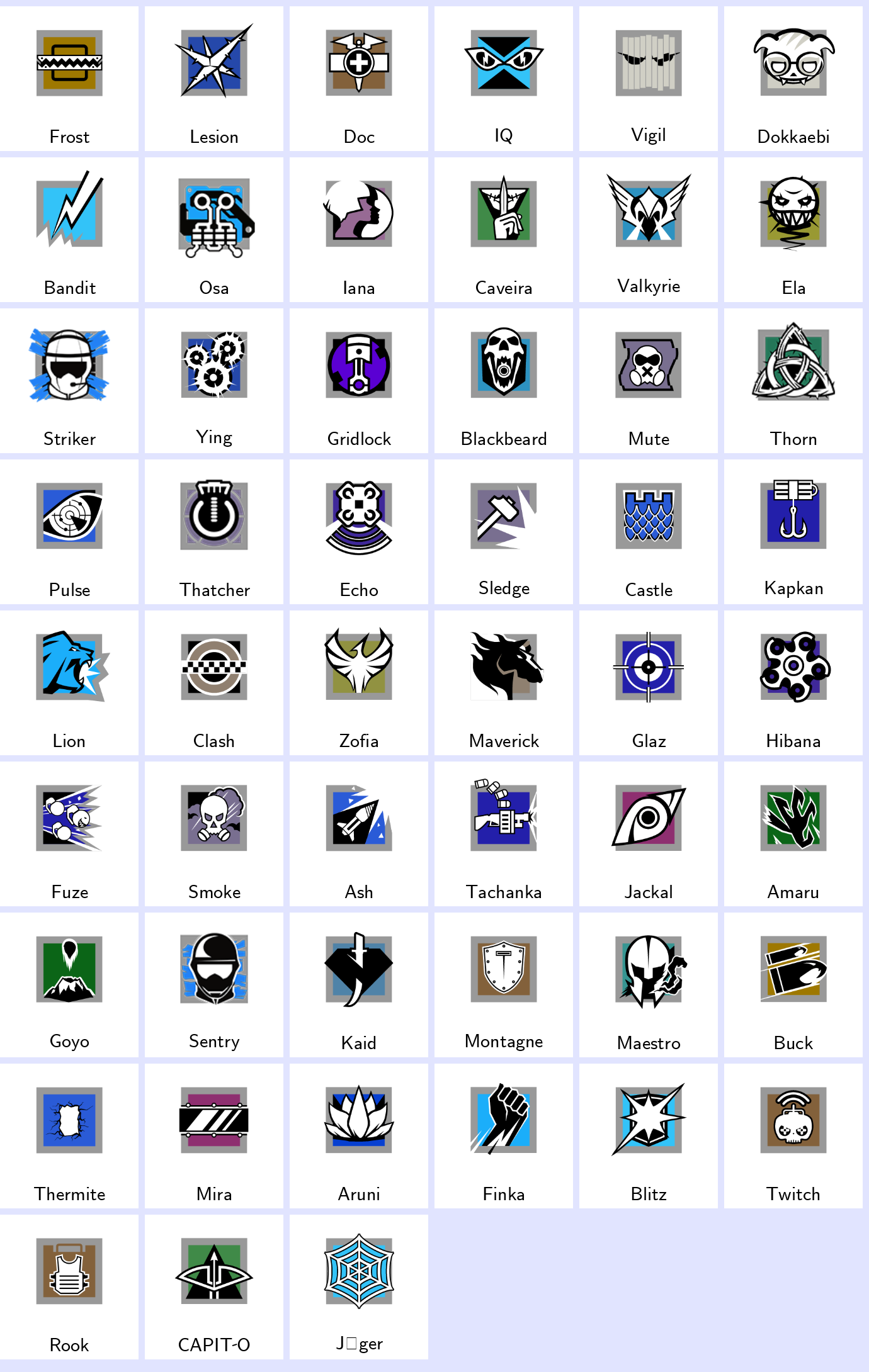Select the Doc operator card
The image size is (869, 1372).
(359, 79)
